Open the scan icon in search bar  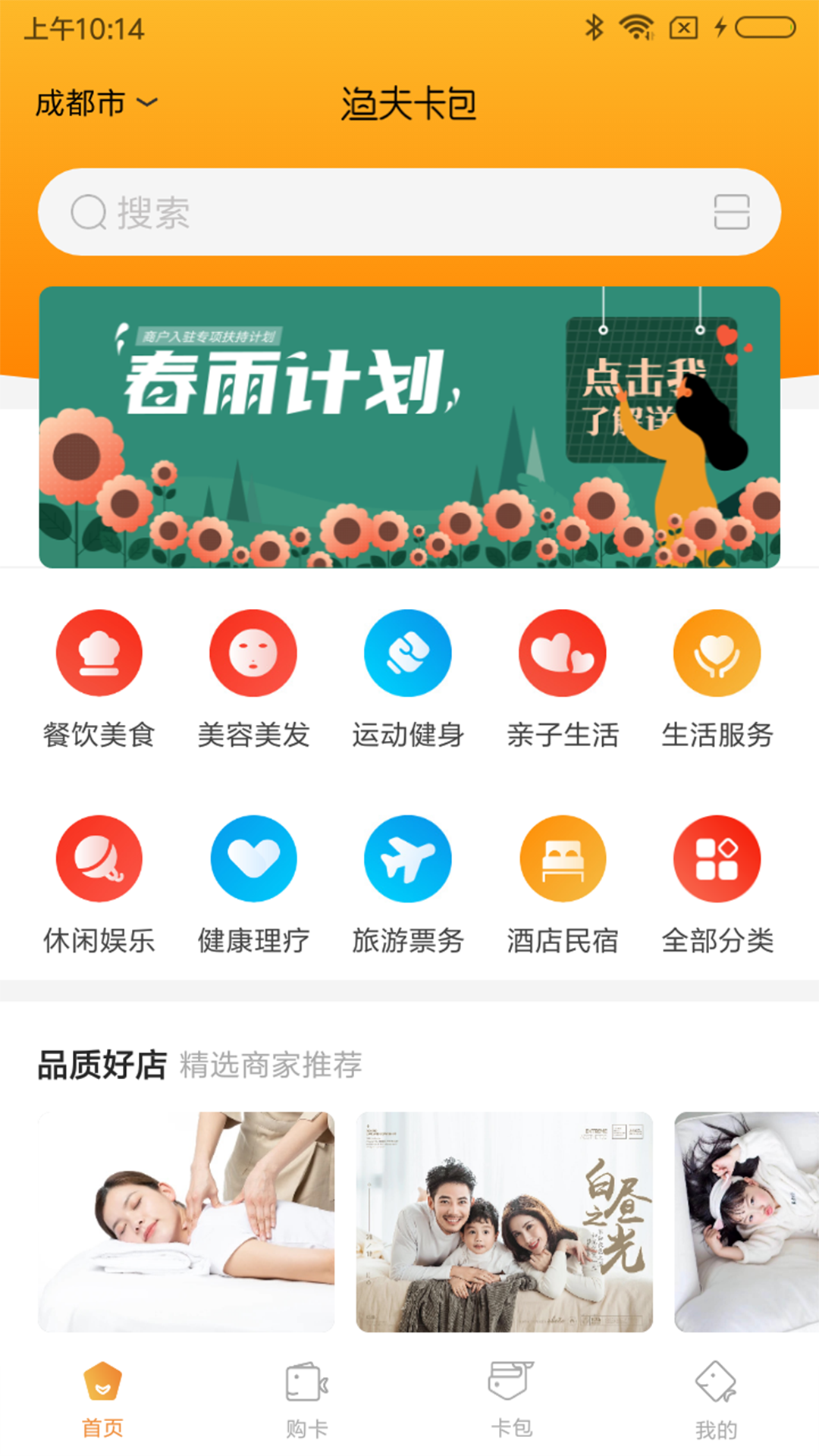(x=731, y=212)
